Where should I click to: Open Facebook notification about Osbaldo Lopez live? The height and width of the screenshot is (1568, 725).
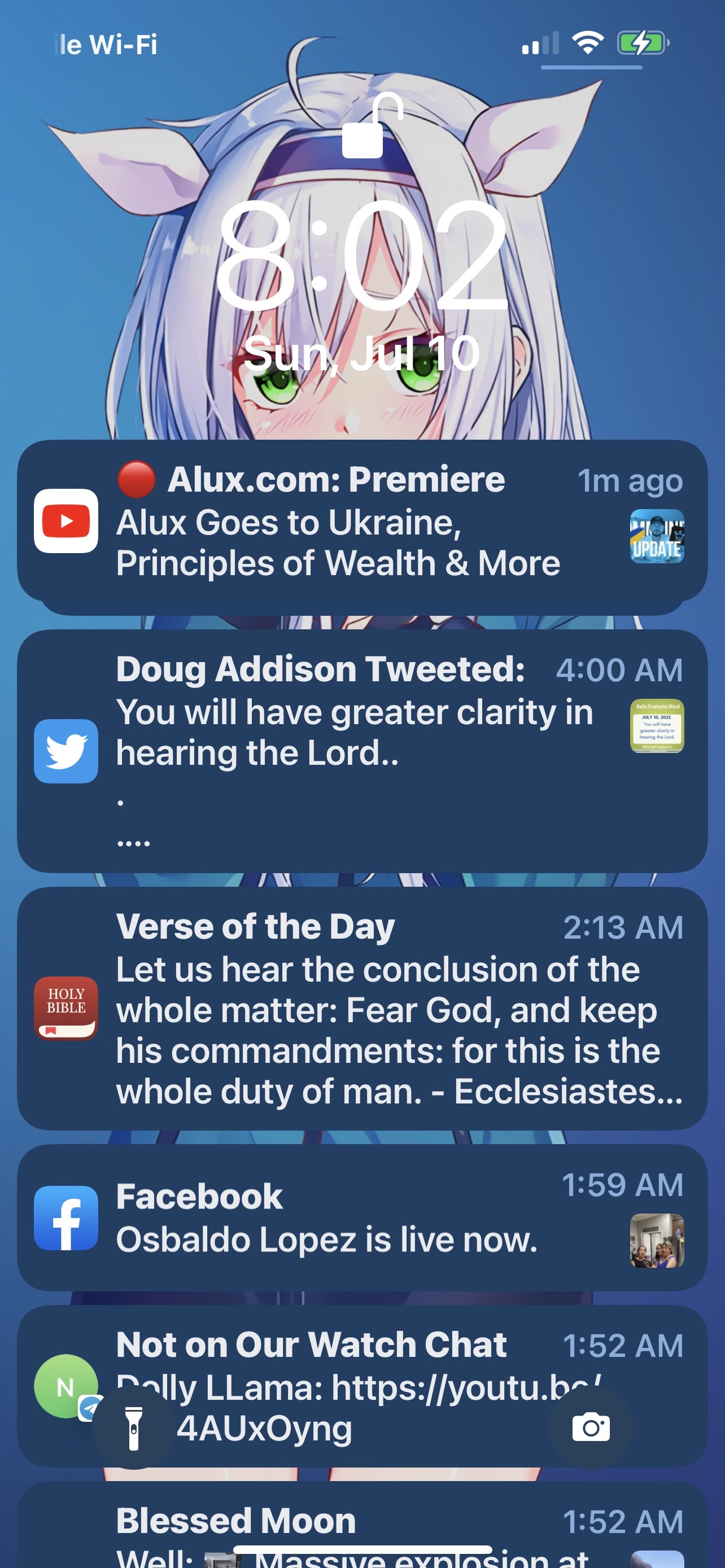[x=361, y=1217]
